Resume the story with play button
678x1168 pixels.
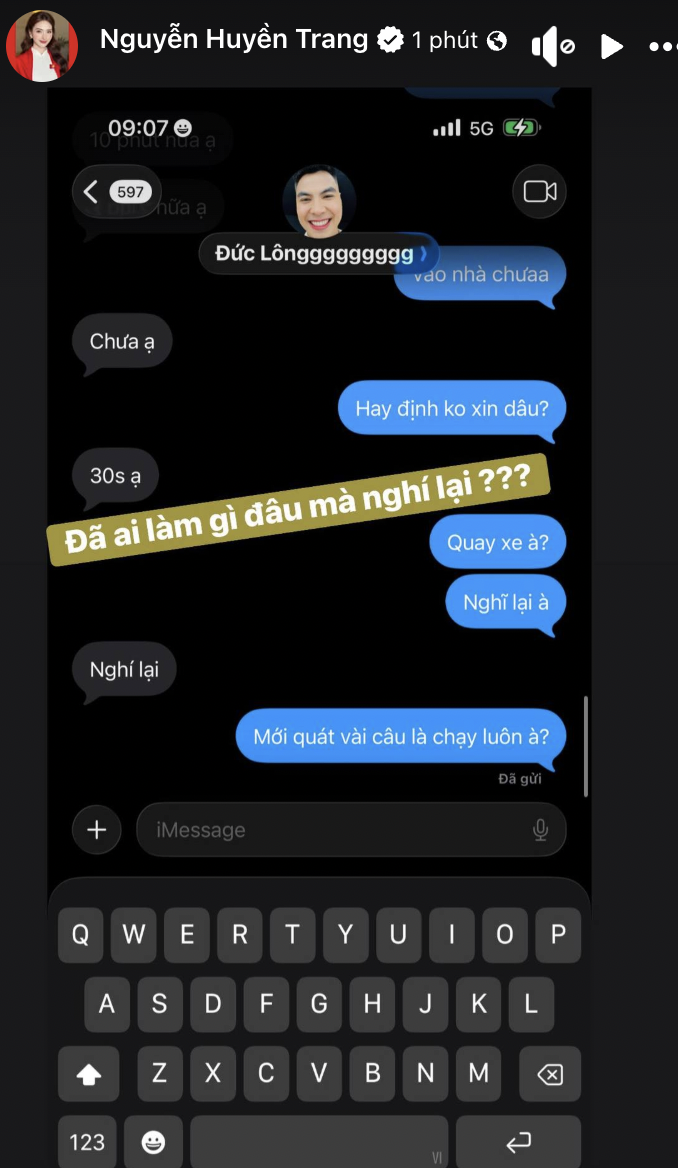click(x=611, y=46)
